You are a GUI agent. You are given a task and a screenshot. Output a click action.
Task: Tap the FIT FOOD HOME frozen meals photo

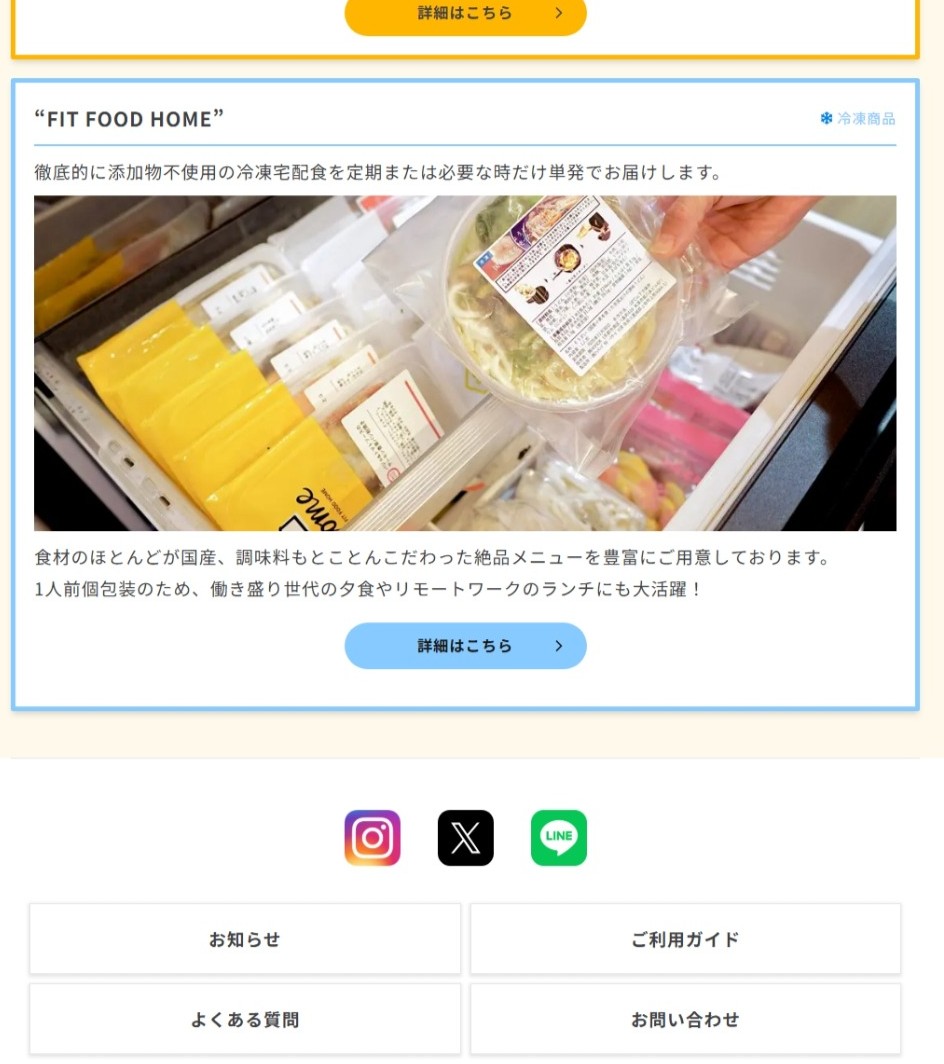(x=465, y=363)
